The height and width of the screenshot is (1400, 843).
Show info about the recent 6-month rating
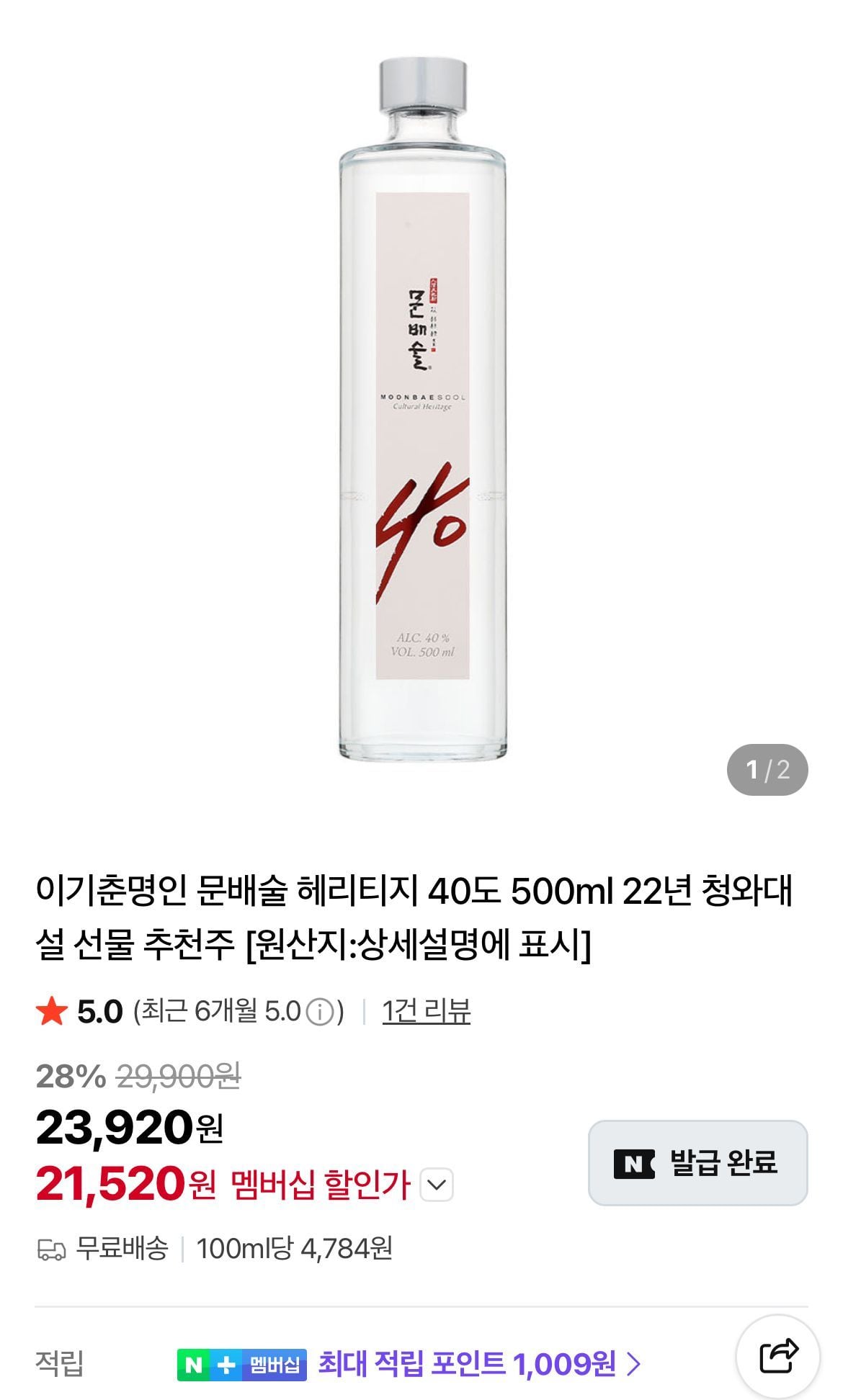click(x=319, y=1013)
